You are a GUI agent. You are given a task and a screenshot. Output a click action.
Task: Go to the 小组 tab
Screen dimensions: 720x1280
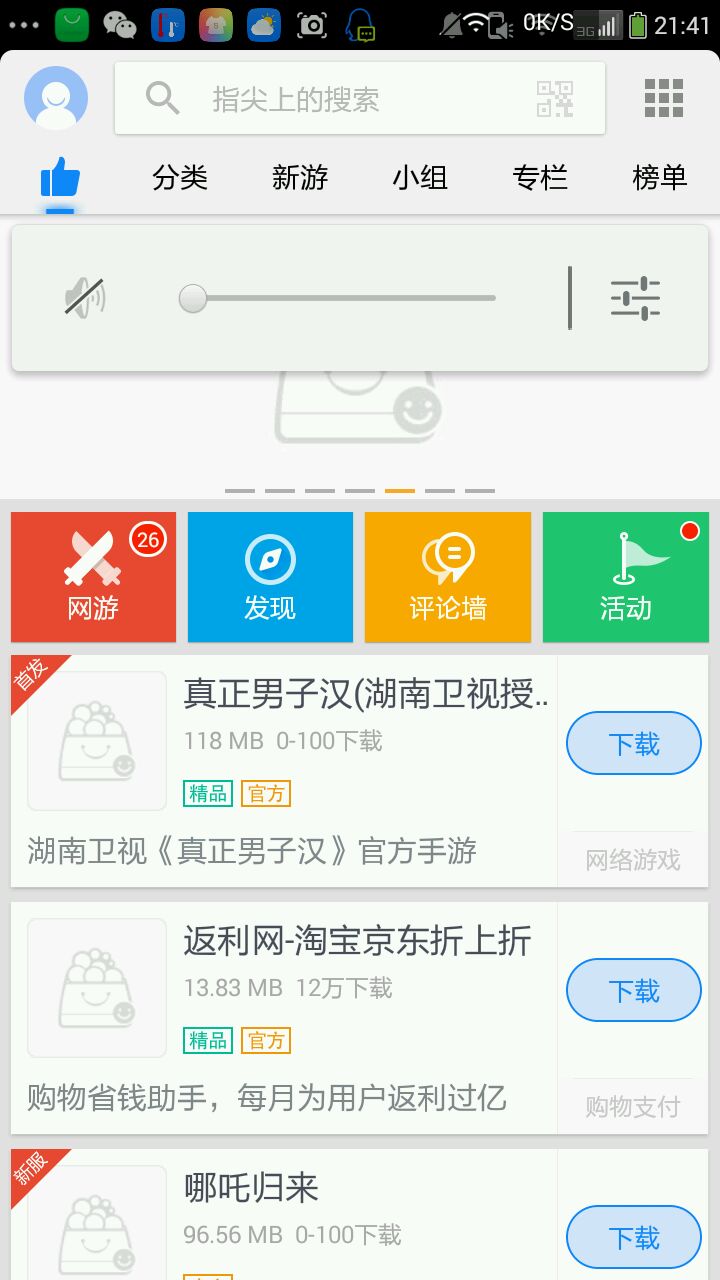pyautogui.click(x=420, y=178)
